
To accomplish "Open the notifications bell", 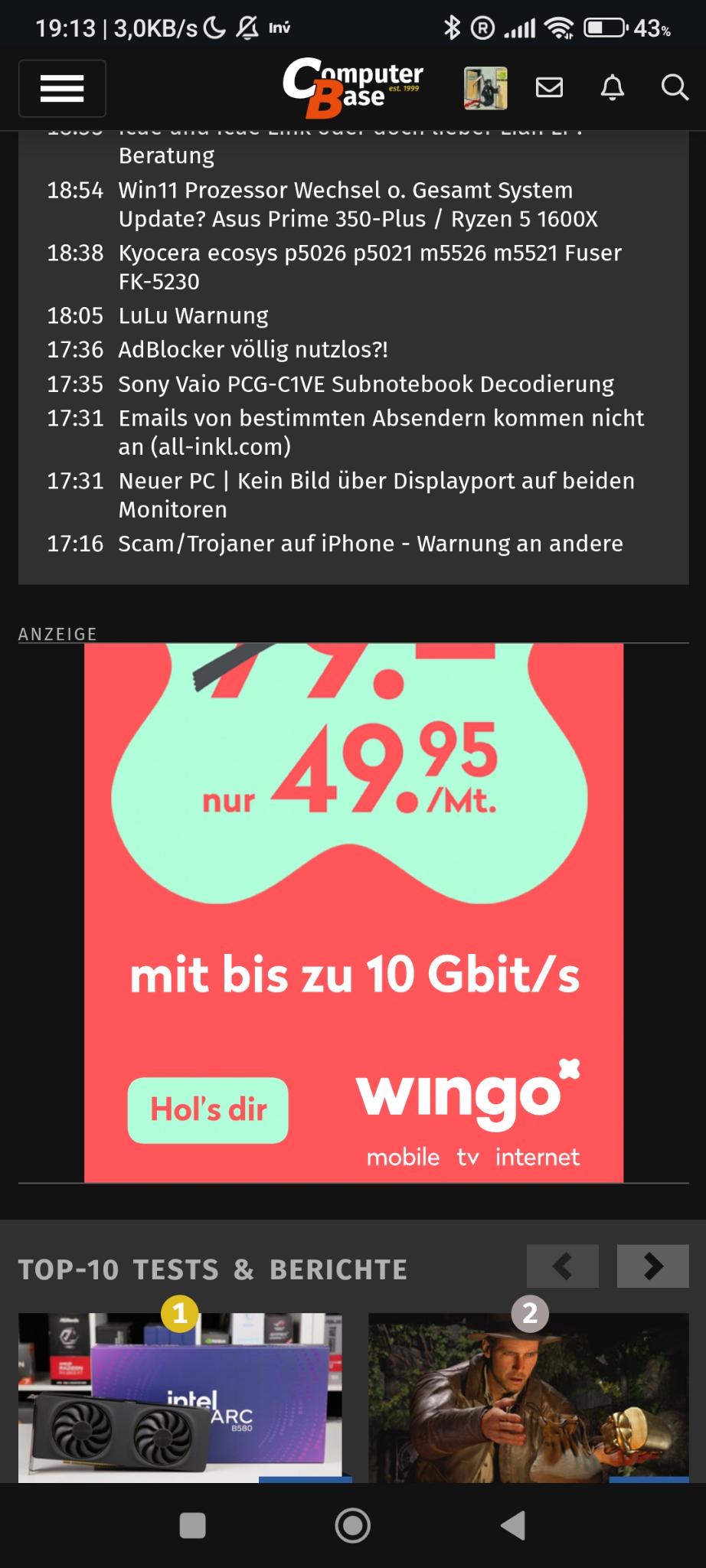I will [612, 88].
